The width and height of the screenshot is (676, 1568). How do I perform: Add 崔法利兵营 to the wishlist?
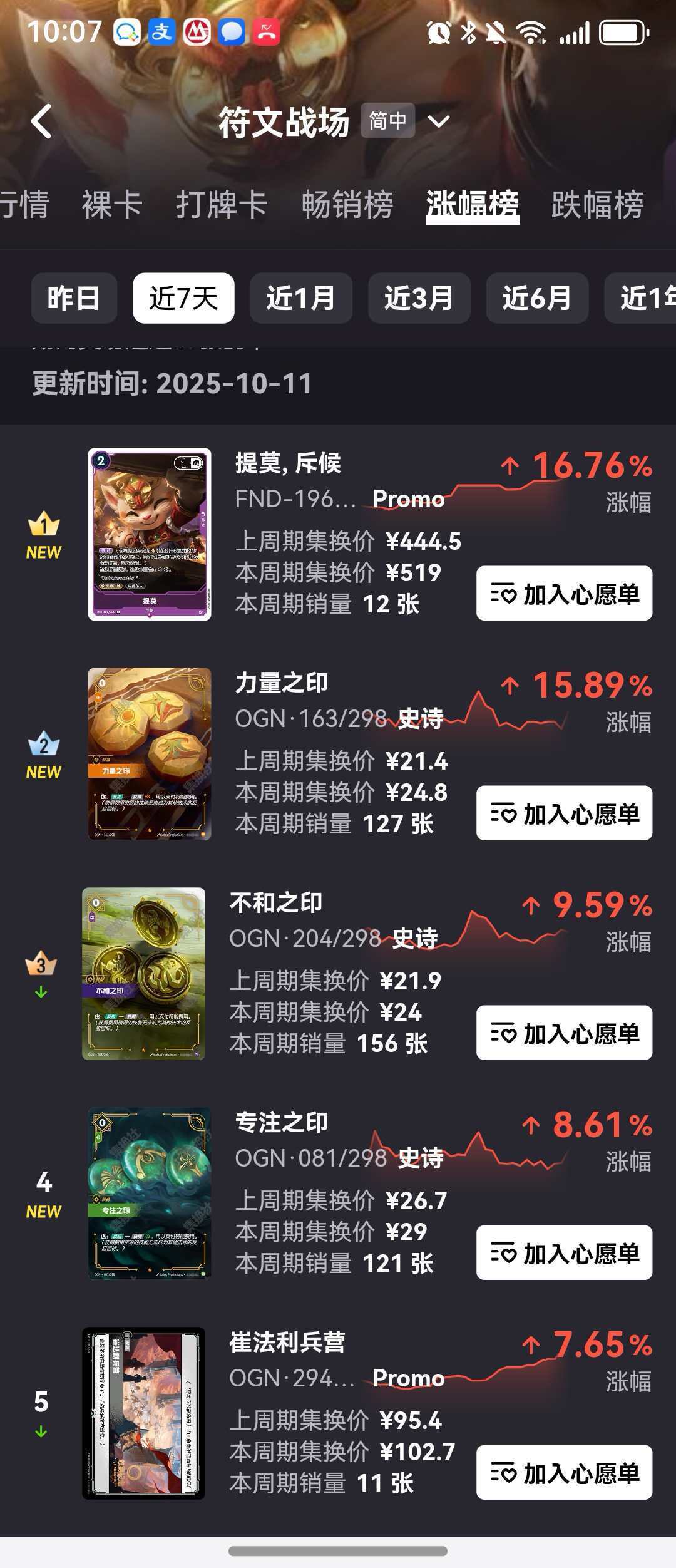pos(564,1473)
